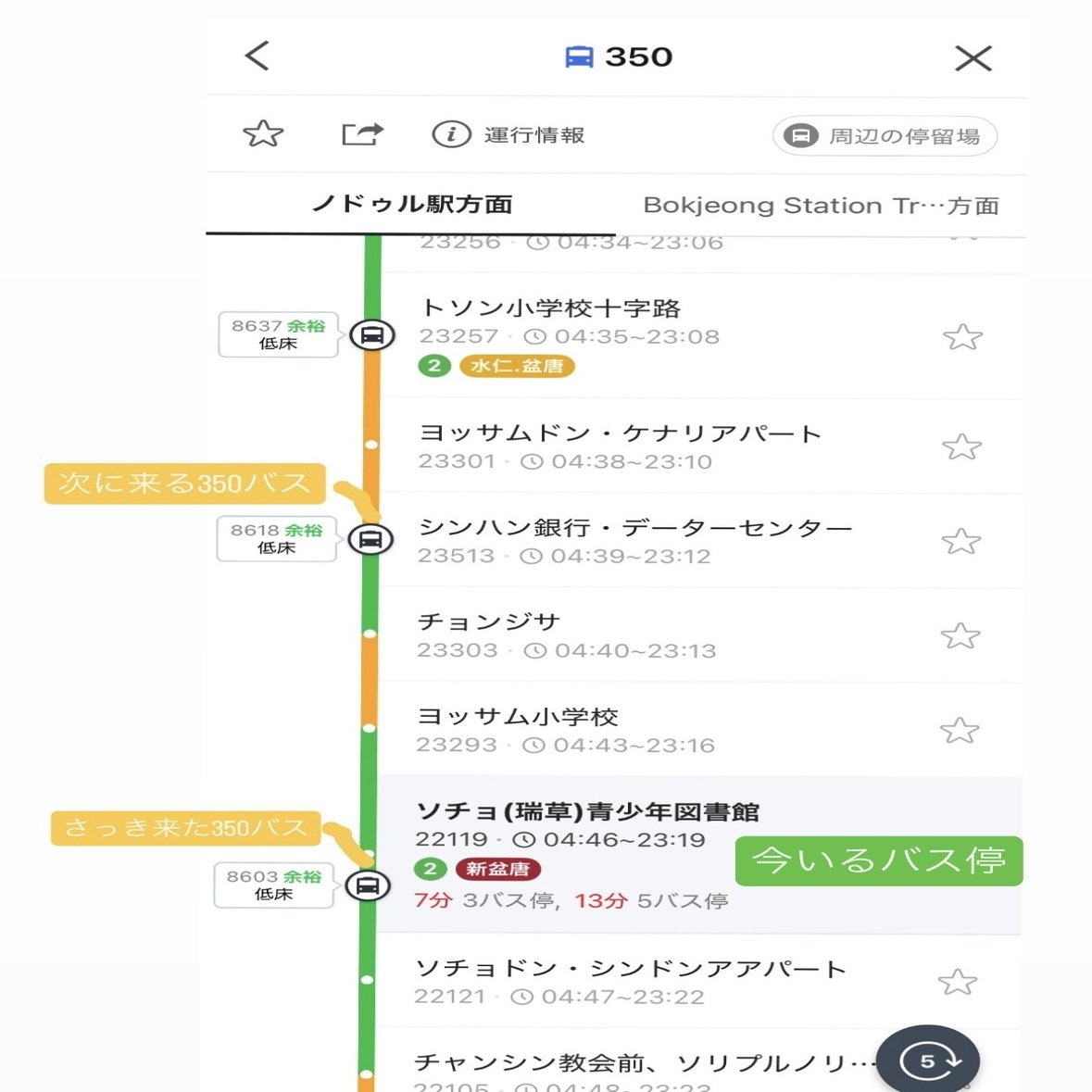Star the チョンジサ stop
1092x1092 pixels.
[960, 636]
